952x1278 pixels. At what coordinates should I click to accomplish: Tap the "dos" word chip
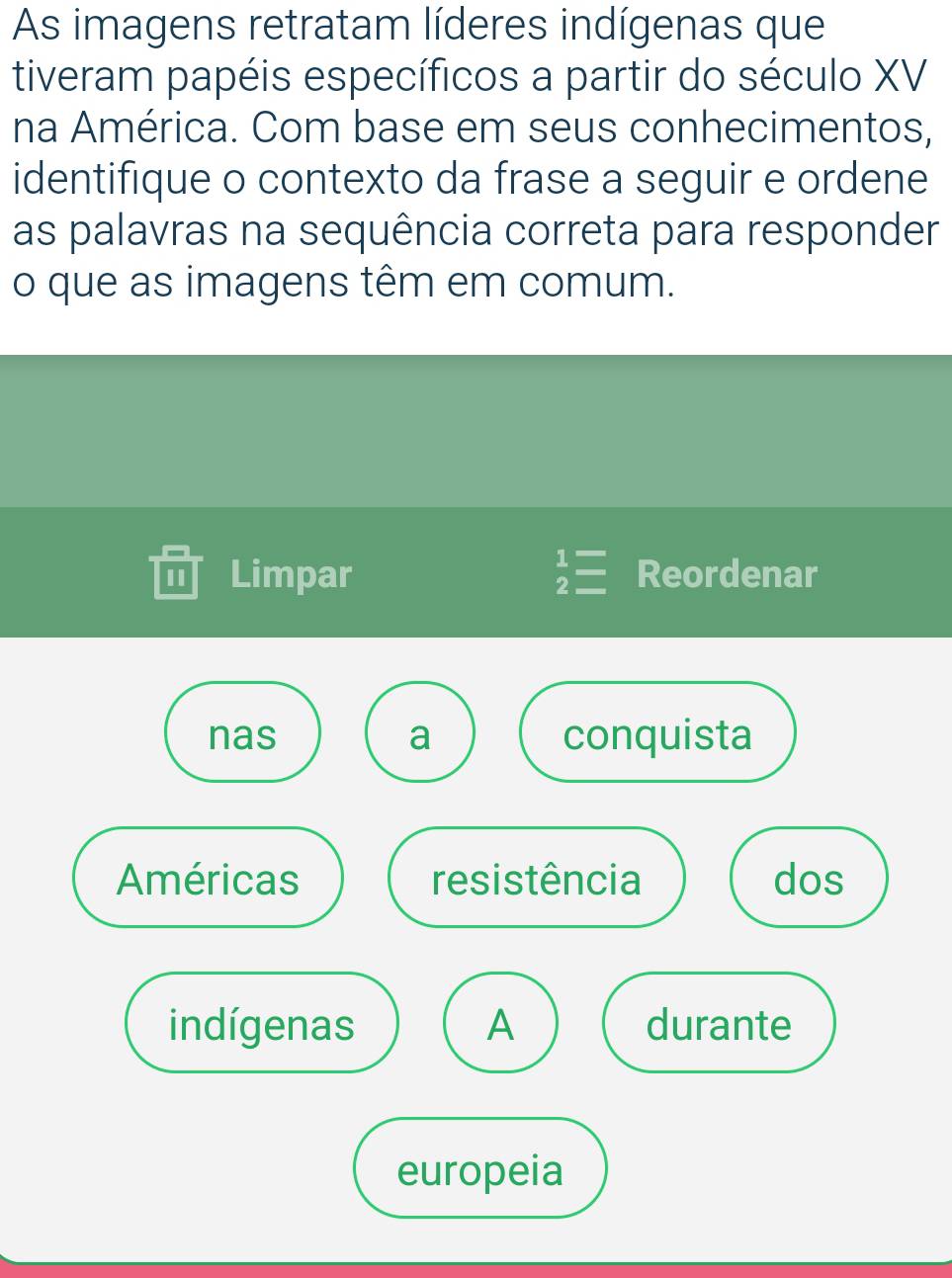click(809, 878)
